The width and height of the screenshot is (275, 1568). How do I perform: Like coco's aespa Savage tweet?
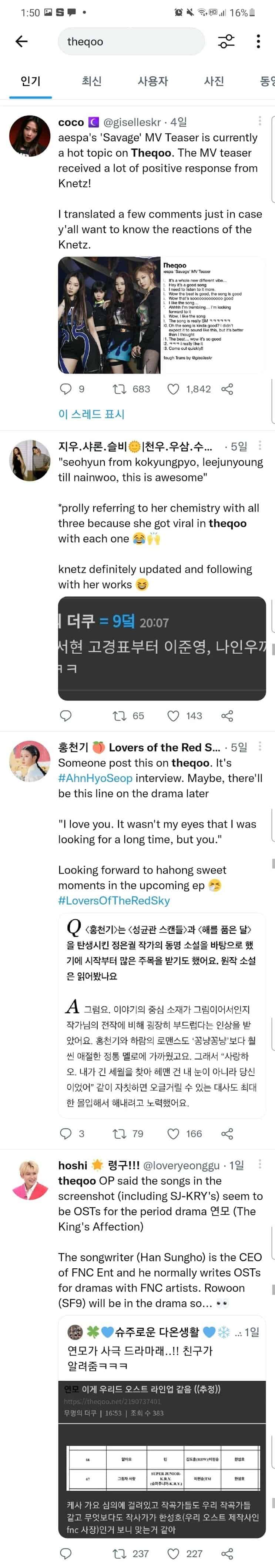(x=173, y=389)
